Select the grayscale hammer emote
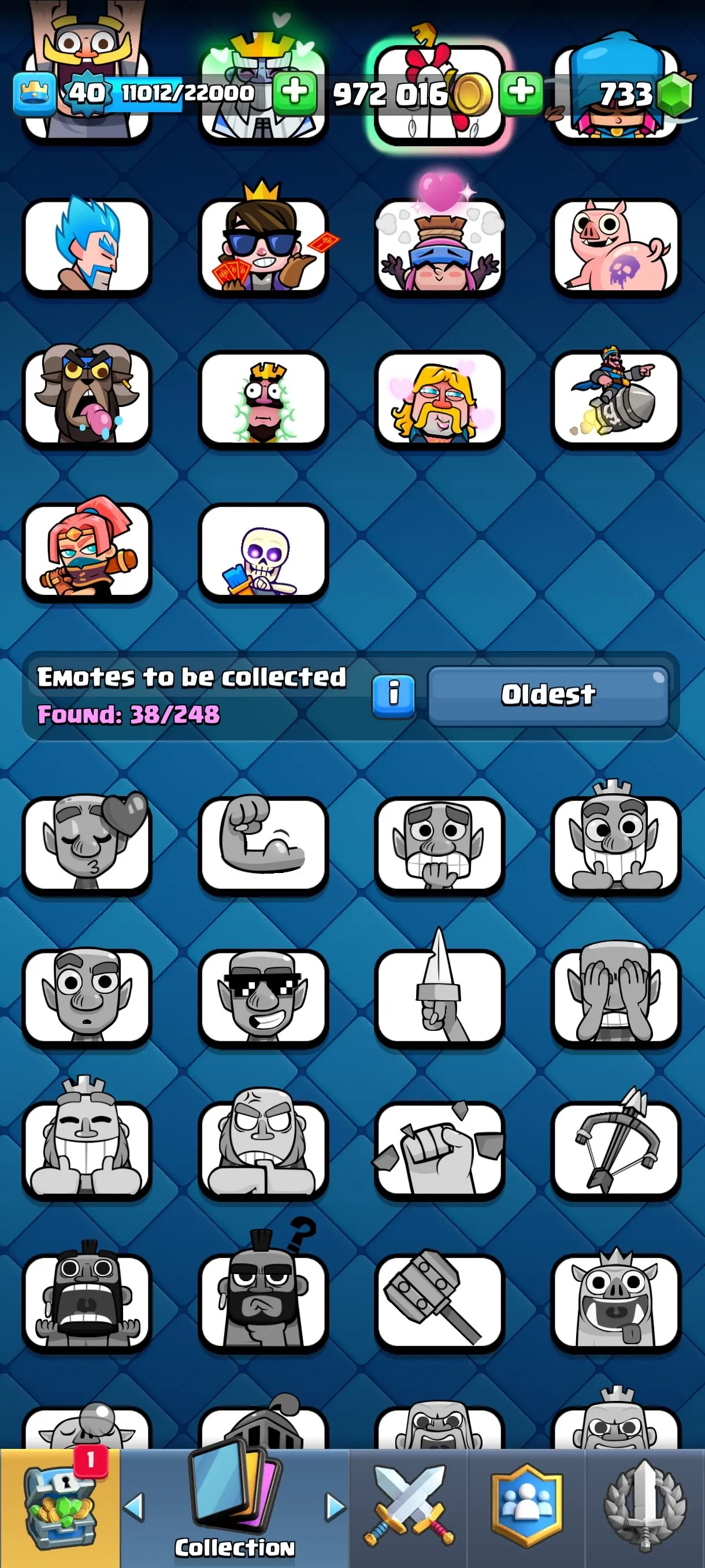The width and height of the screenshot is (705, 1568). [x=440, y=1303]
